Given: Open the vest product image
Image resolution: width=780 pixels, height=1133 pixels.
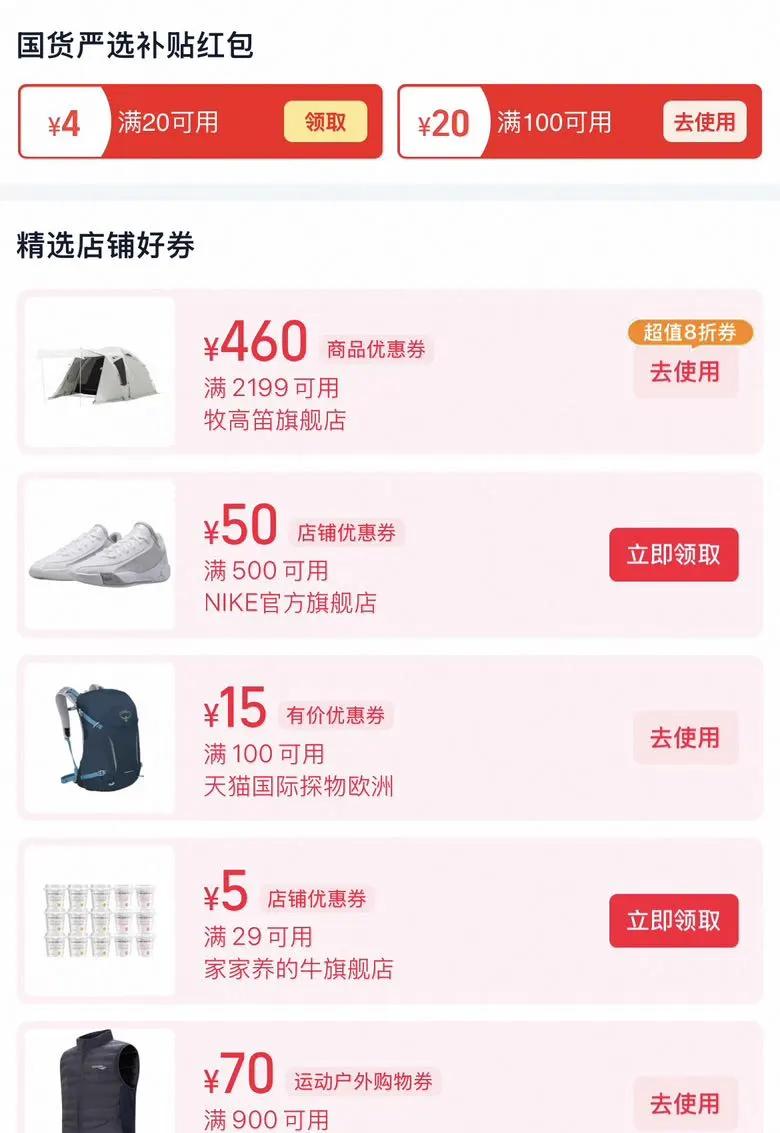Looking at the screenshot, I should (x=100, y=1081).
